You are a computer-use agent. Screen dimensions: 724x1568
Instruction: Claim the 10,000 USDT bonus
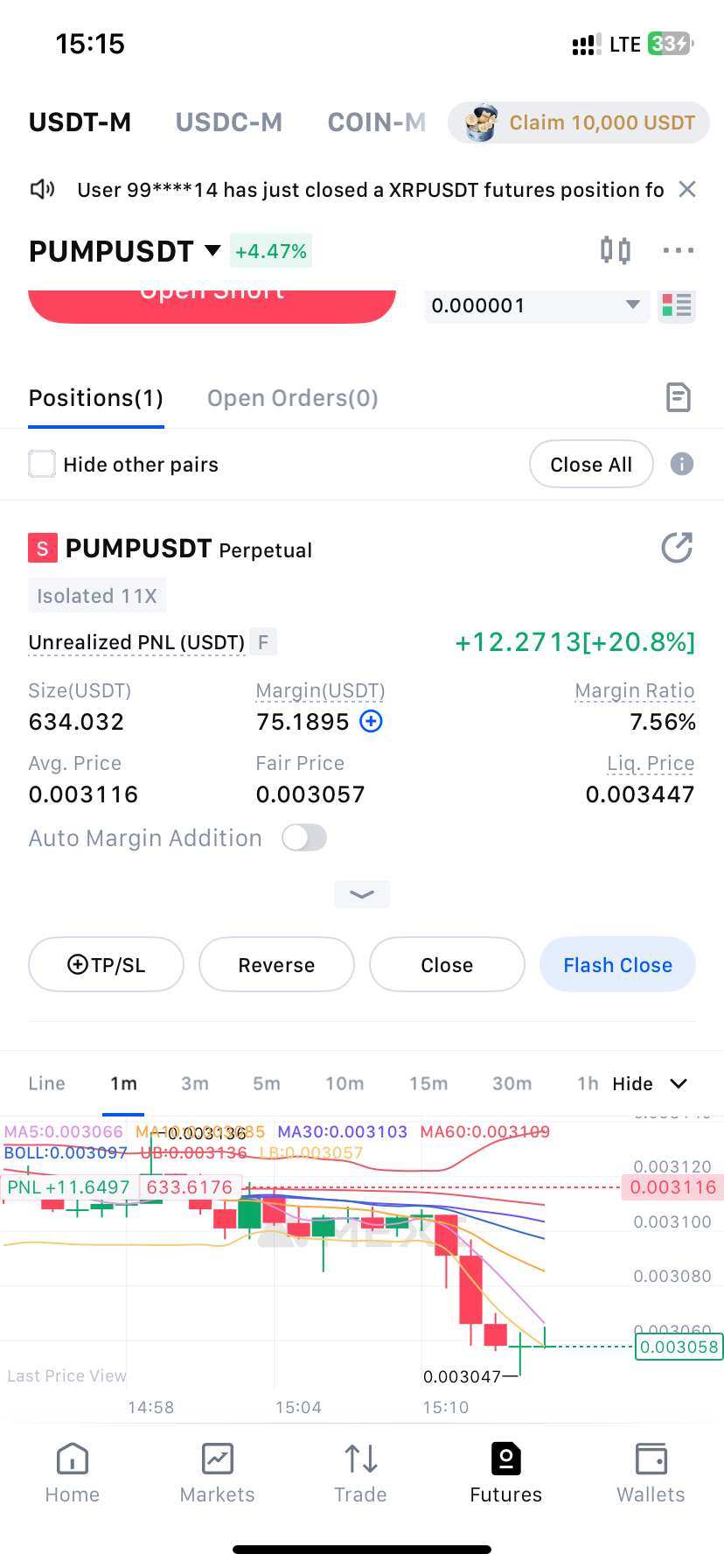(x=579, y=122)
